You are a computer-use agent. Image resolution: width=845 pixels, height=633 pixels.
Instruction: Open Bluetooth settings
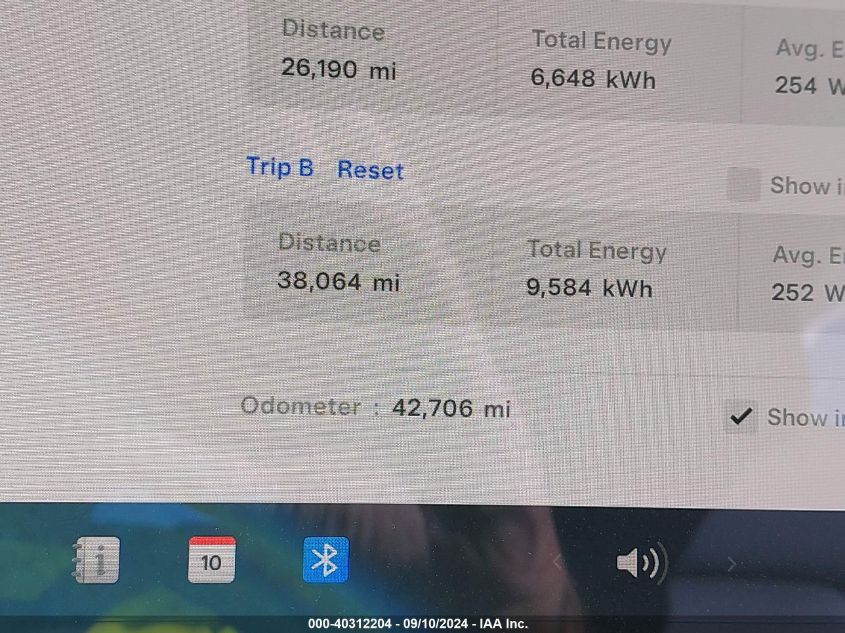point(326,560)
